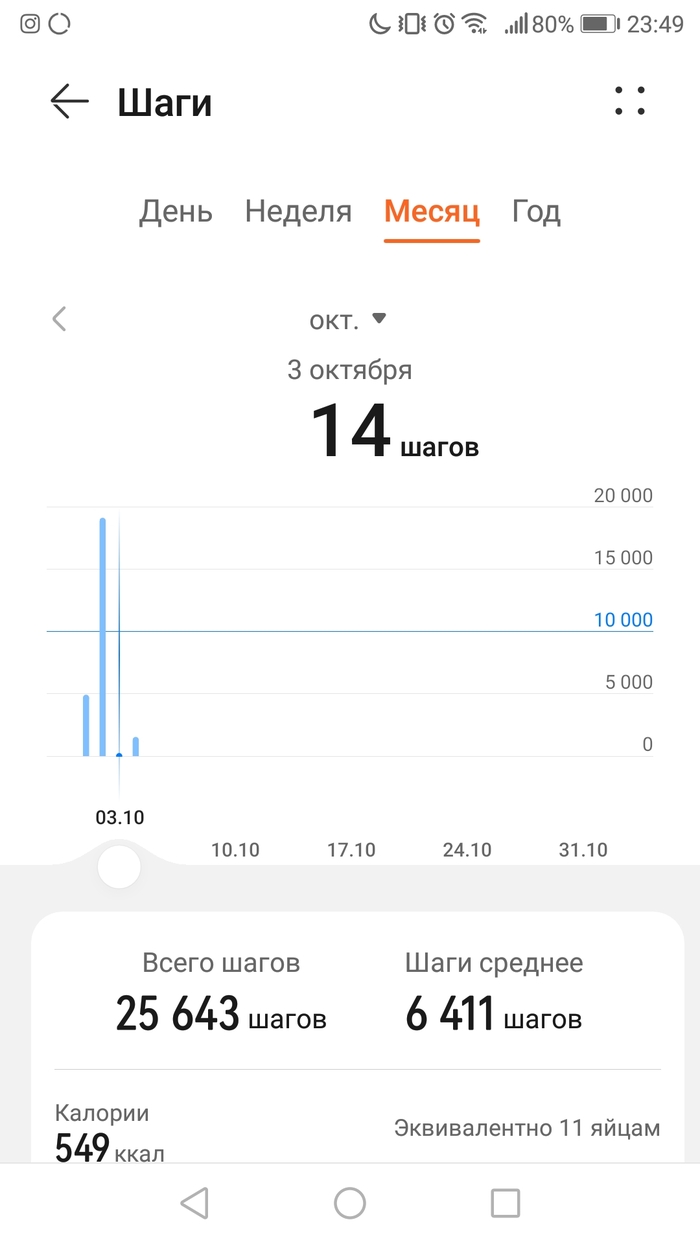Tap the round chart date slider handle
Viewport: 700px width, 1244px height.
tap(119, 867)
